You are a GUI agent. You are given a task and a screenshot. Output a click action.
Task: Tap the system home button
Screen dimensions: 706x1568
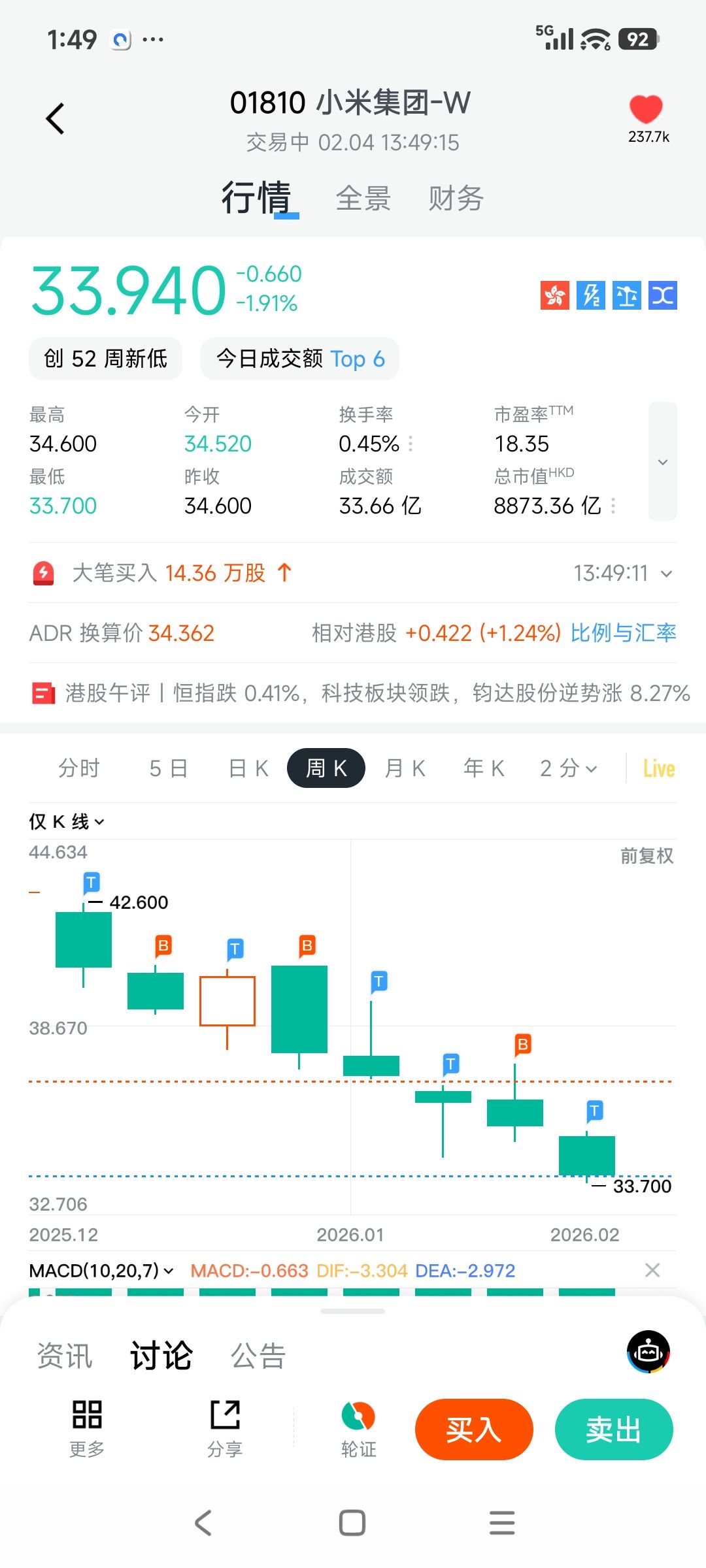(x=352, y=1523)
